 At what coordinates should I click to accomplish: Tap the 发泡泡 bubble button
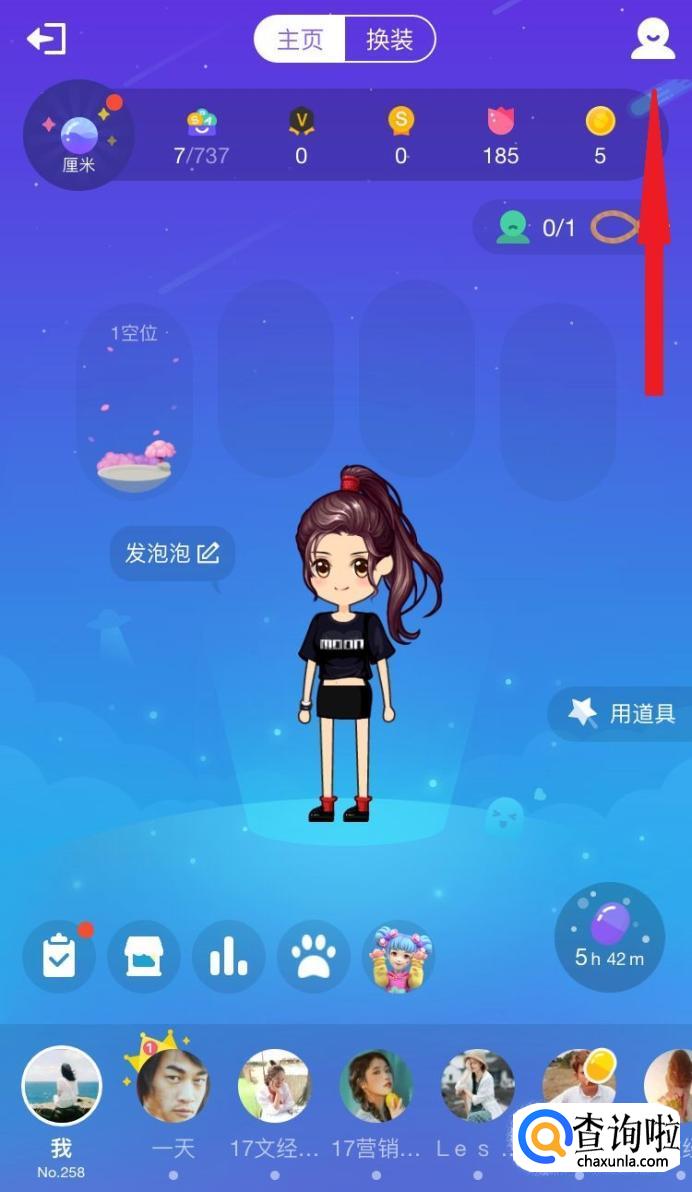pos(172,553)
